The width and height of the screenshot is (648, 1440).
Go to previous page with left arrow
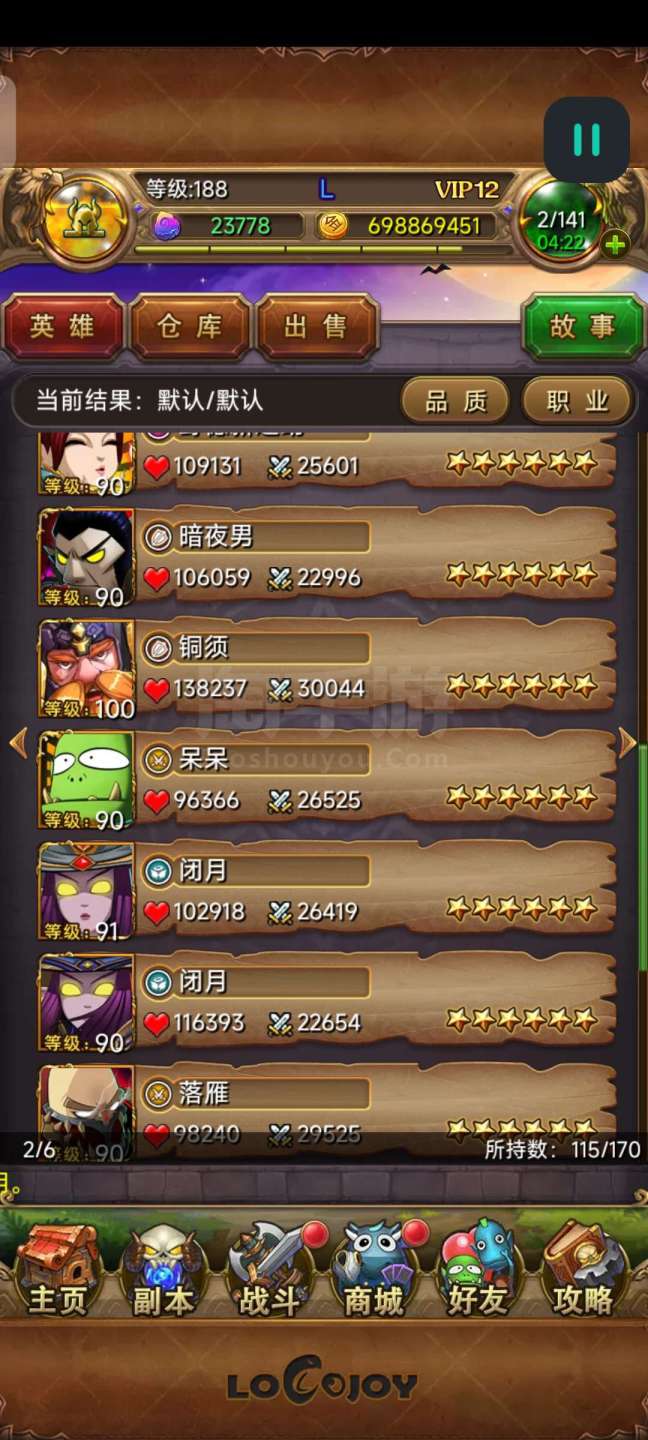[17, 742]
